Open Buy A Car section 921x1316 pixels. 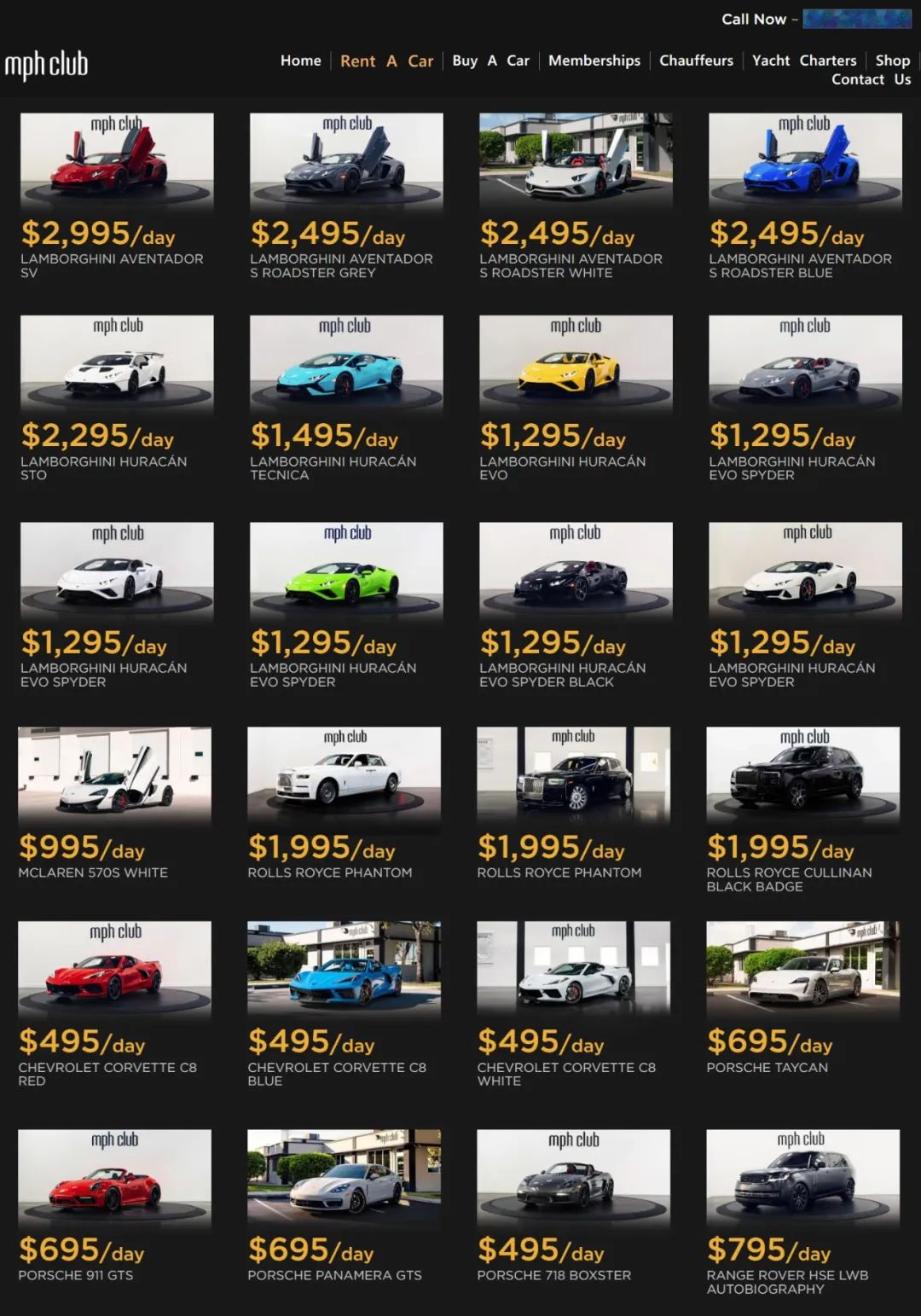click(x=490, y=61)
